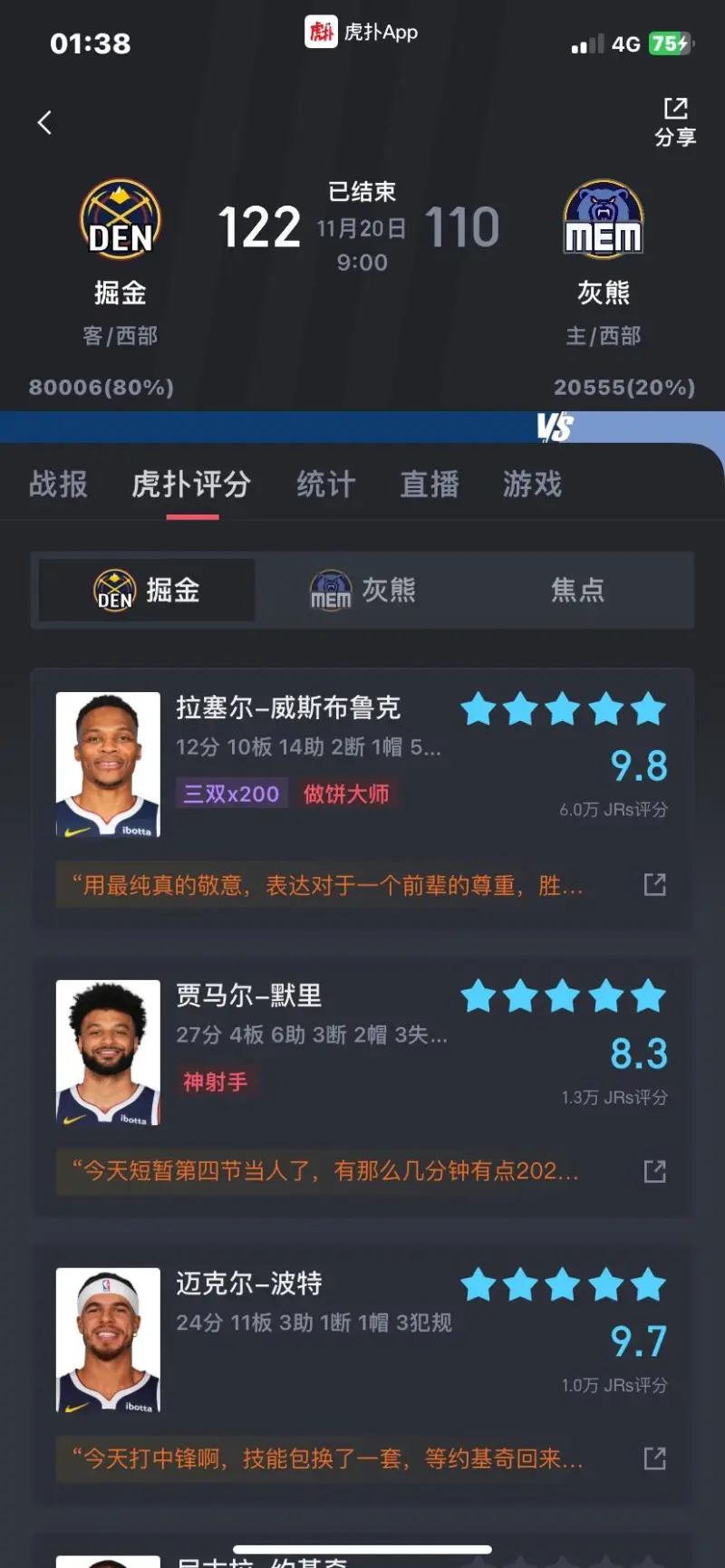The width and height of the screenshot is (725, 1568).
Task: Share this game via 分享 icon
Action: coord(675,121)
